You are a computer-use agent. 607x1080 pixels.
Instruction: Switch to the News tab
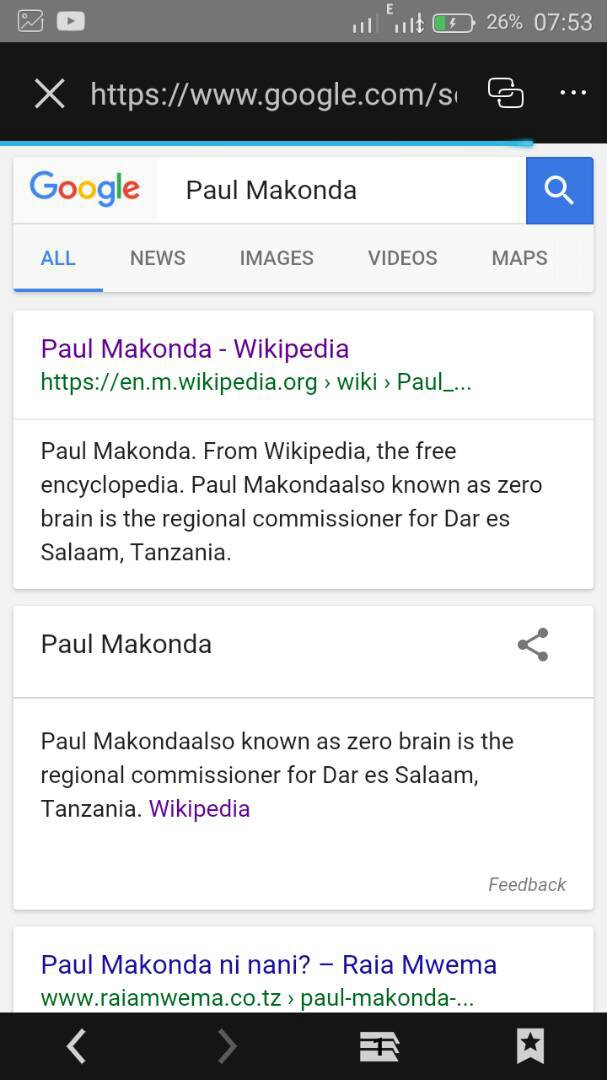tap(157, 258)
